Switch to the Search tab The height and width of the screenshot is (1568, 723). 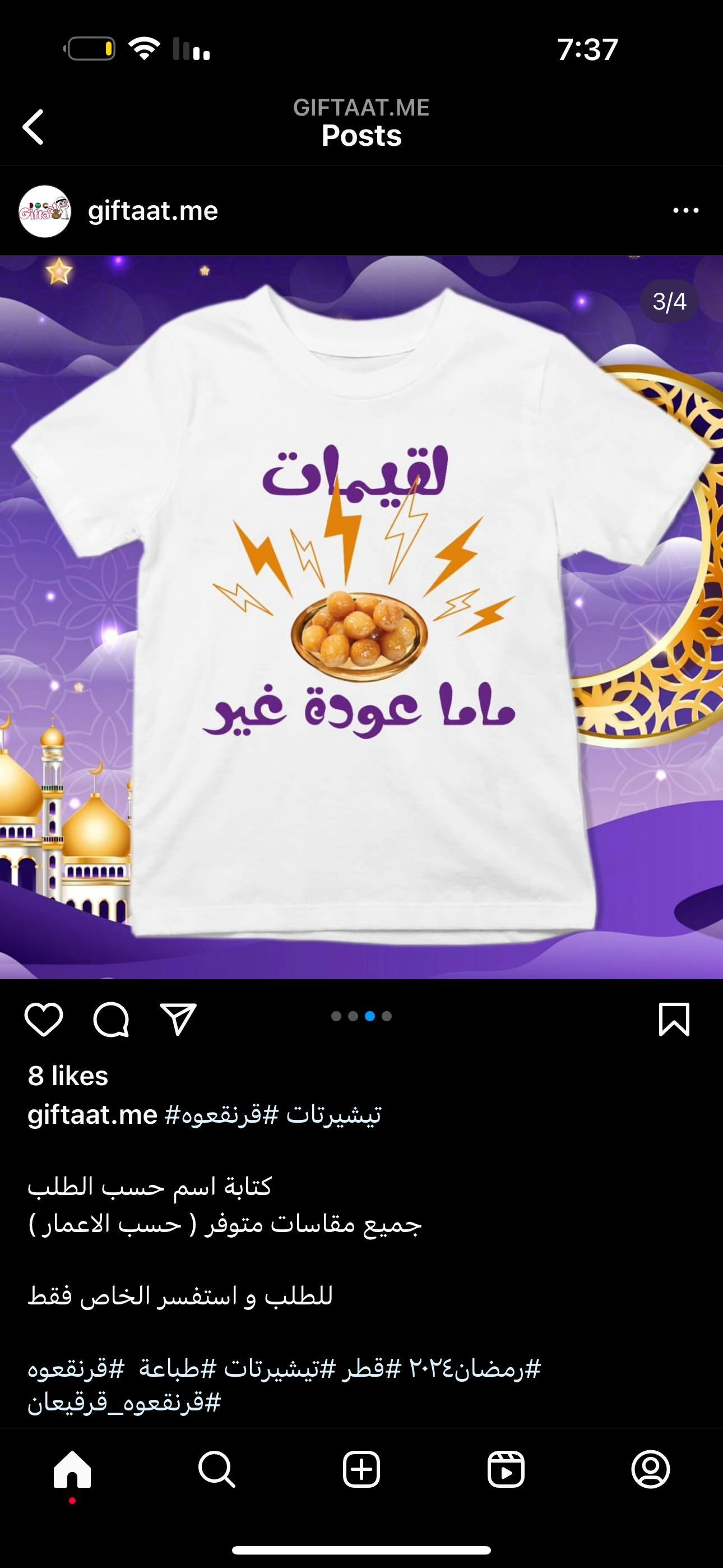click(x=217, y=1469)
